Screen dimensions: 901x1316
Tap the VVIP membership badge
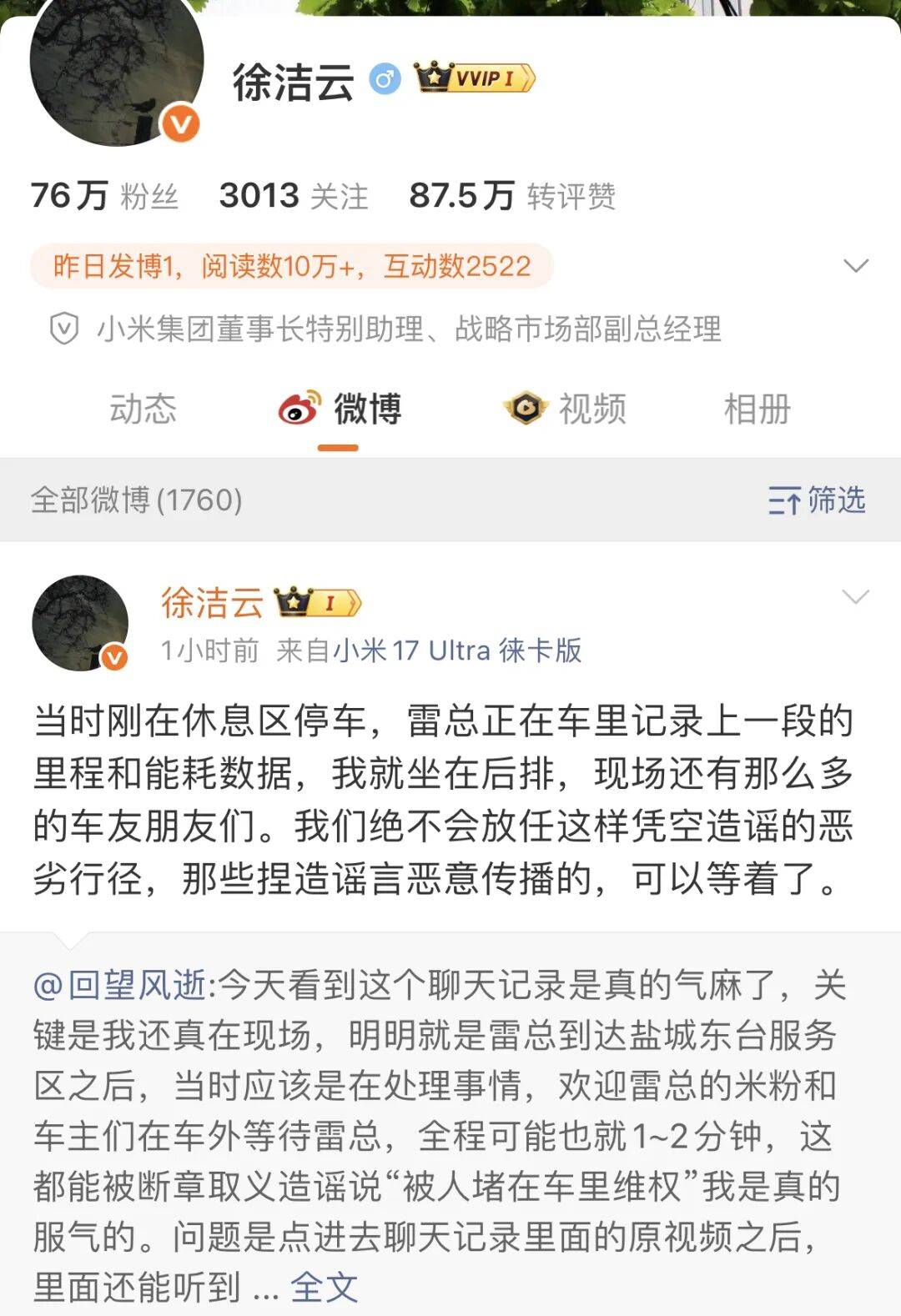pyautogui.click(x=475, y=78)
